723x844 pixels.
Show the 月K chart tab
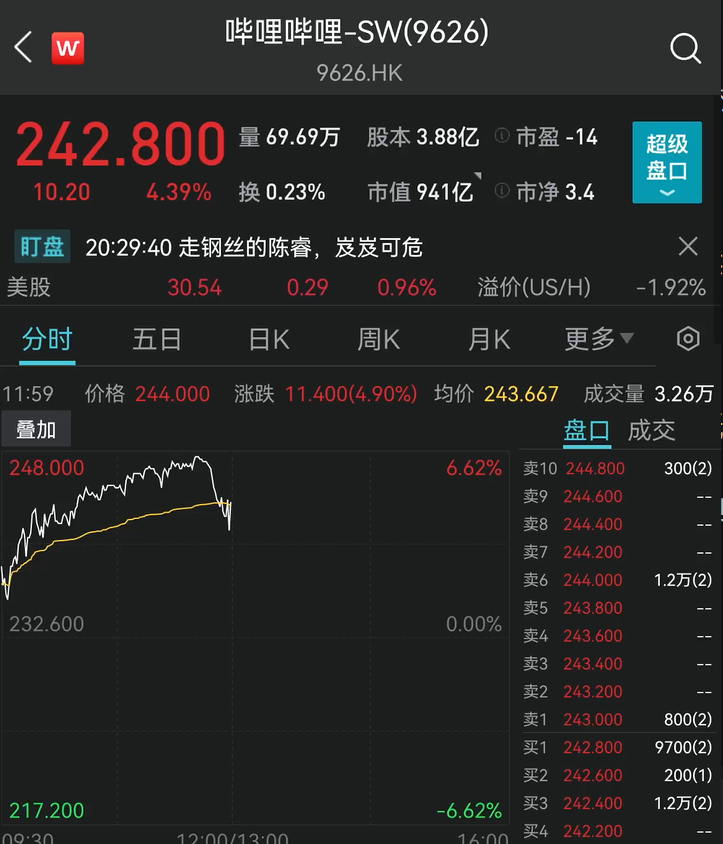tap(489, 339)
